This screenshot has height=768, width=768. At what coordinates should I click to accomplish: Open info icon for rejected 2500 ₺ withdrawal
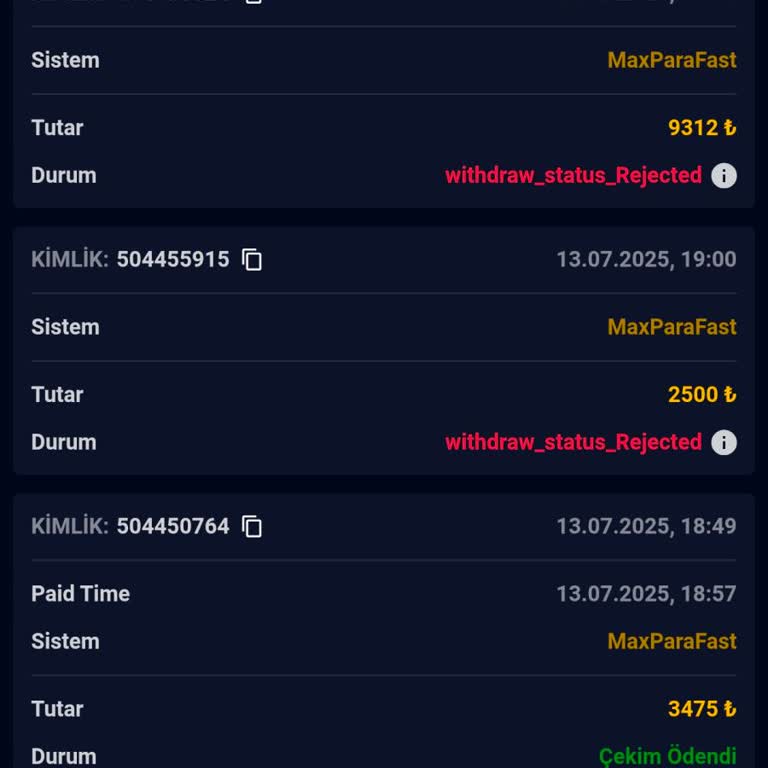(x=724, y=443)
